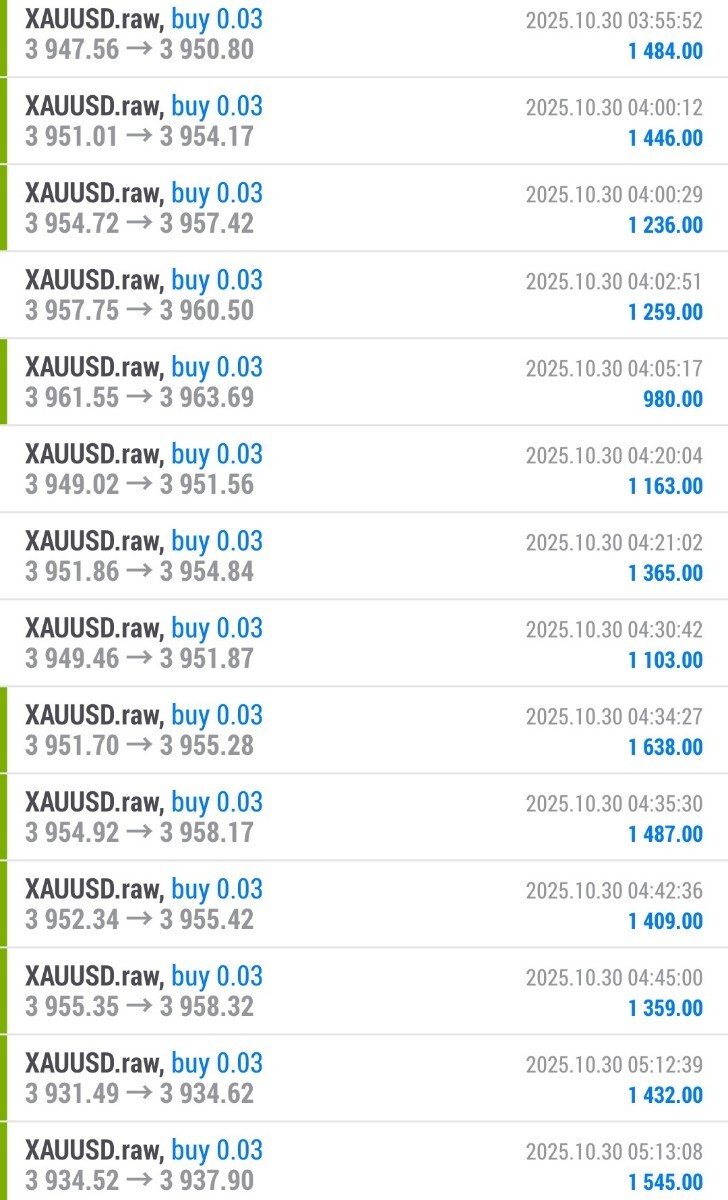View the trade from 3 949.46 to 3 951.87
Screen dimensions: 728x1200
pyautogui.click(x=364, y=643)
